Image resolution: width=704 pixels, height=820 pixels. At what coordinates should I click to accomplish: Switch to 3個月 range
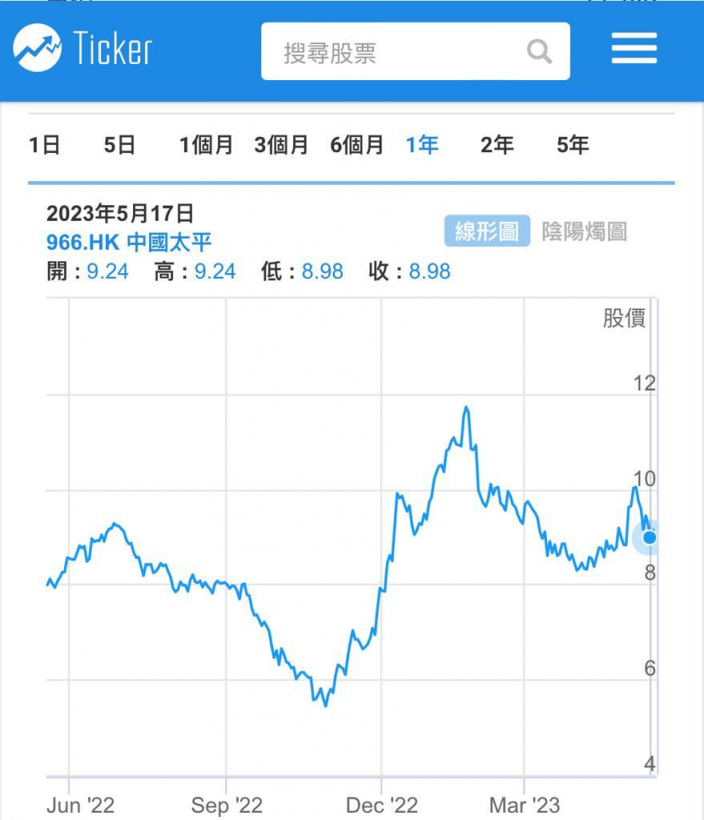tap(281, 145)
